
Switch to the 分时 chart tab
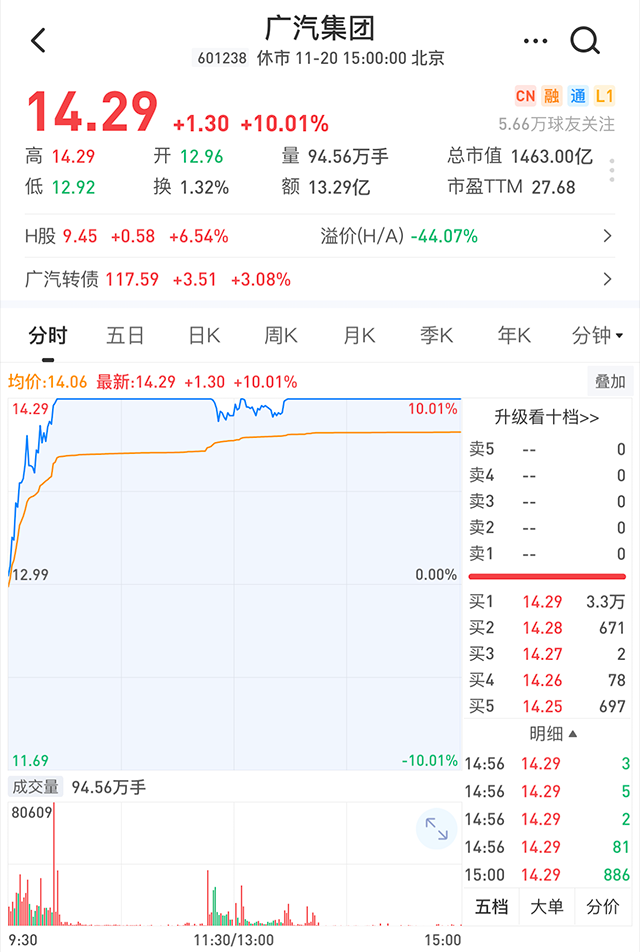coord(47,336)
